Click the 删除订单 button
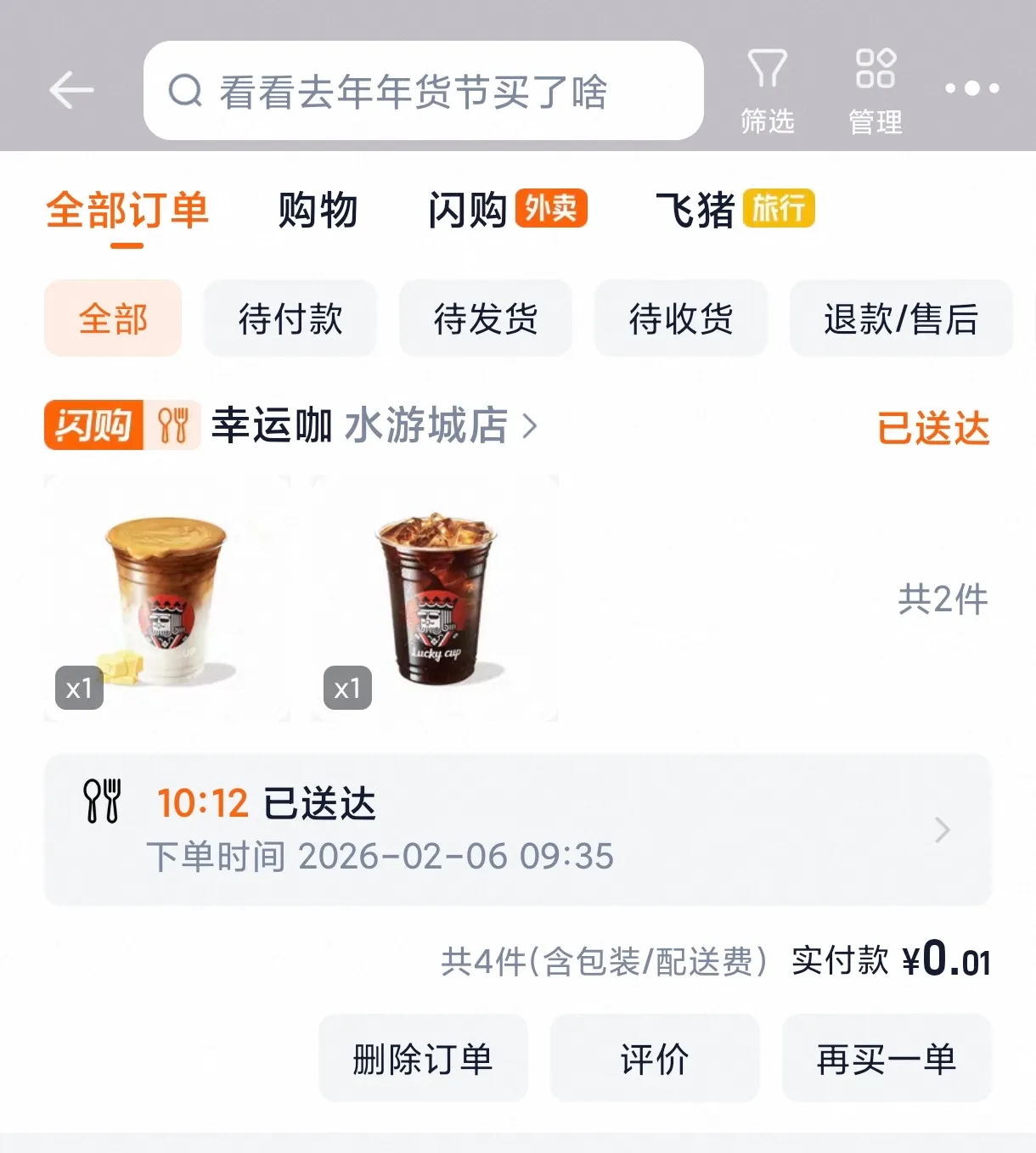This screenshot has height=1153, width=1036. 423,1058
